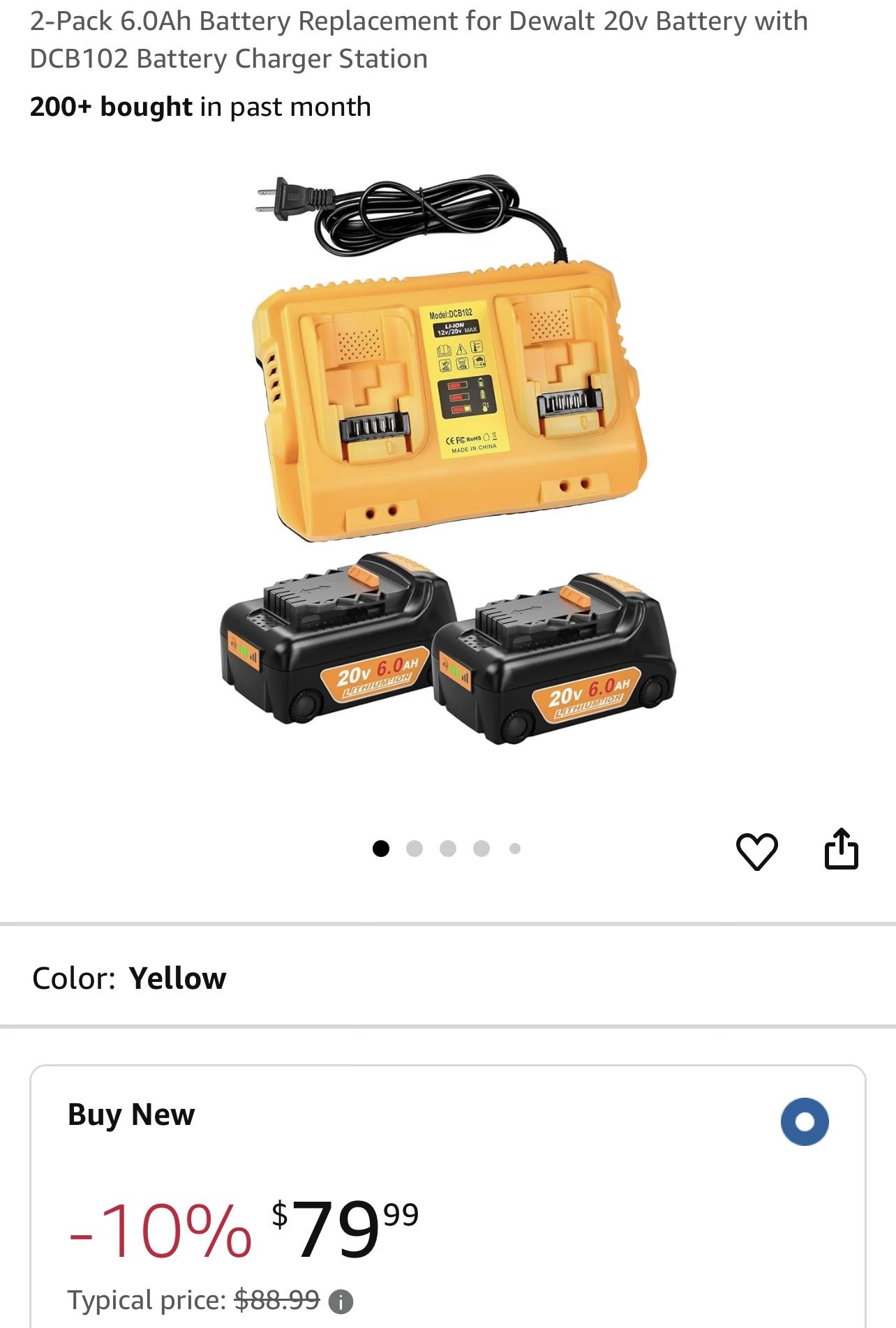
Task: Share this battery product listing
Action: [841, 849]
